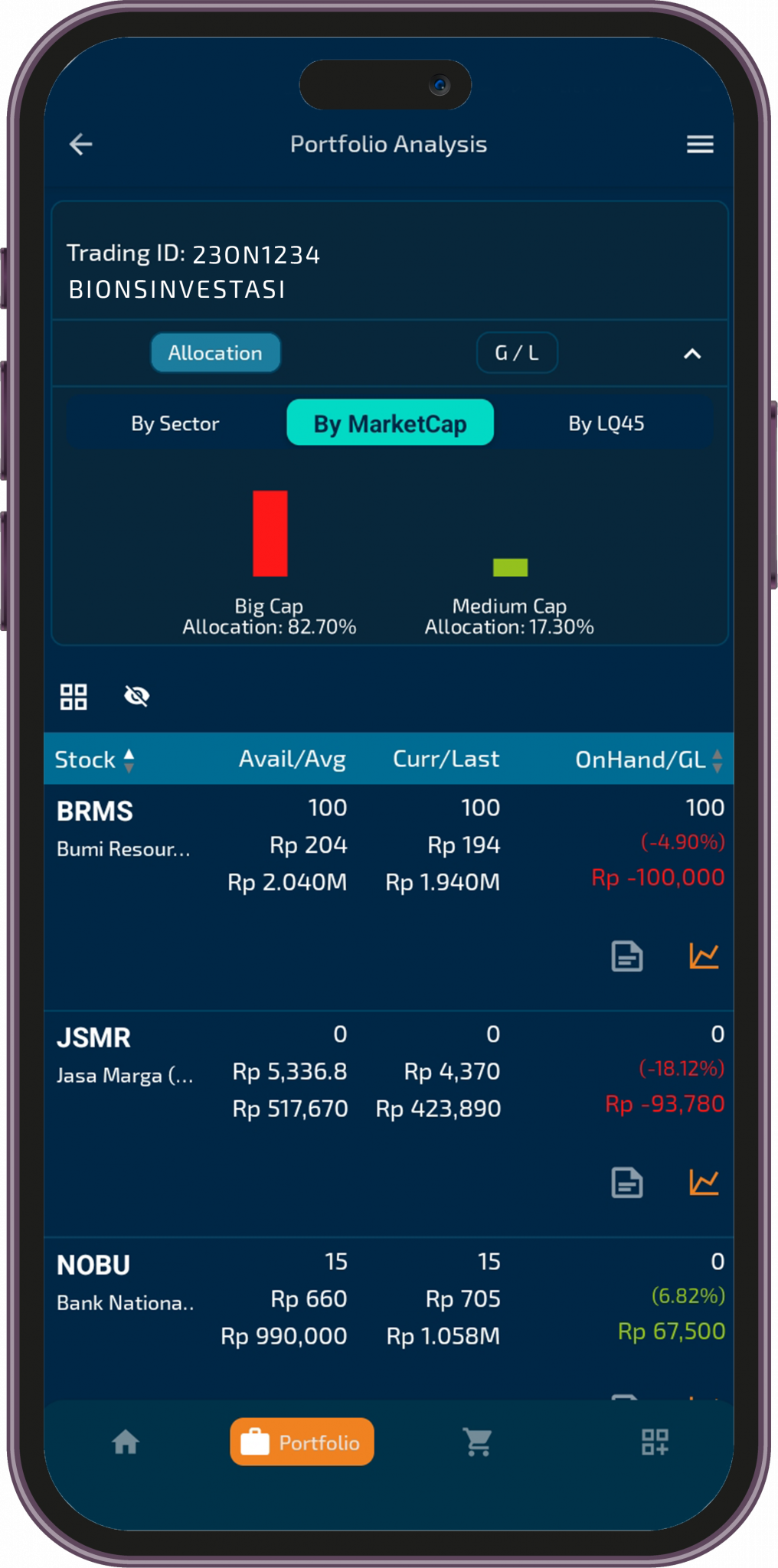Open the document icon for JSMR

(626, 1183)
